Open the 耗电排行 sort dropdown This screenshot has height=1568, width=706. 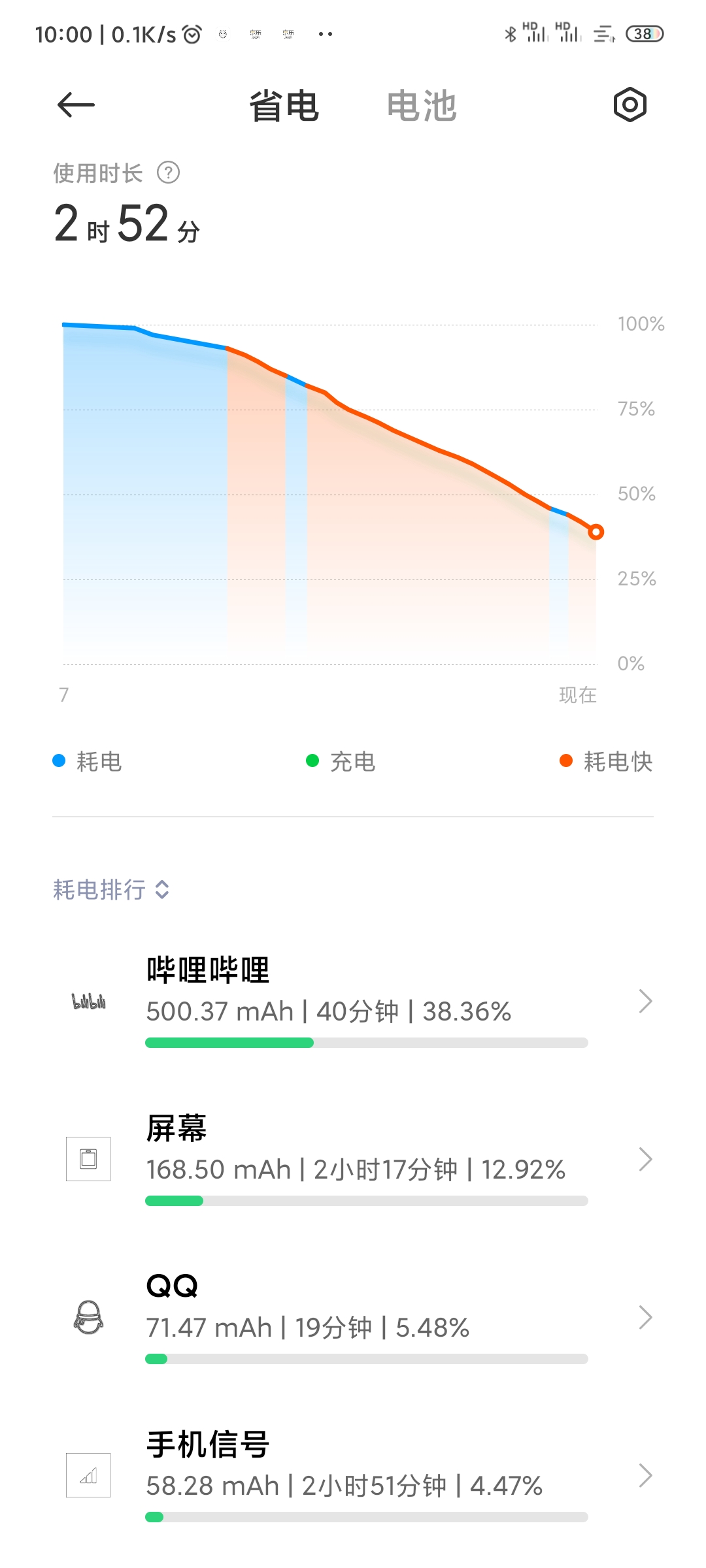(x=111, y=889)
